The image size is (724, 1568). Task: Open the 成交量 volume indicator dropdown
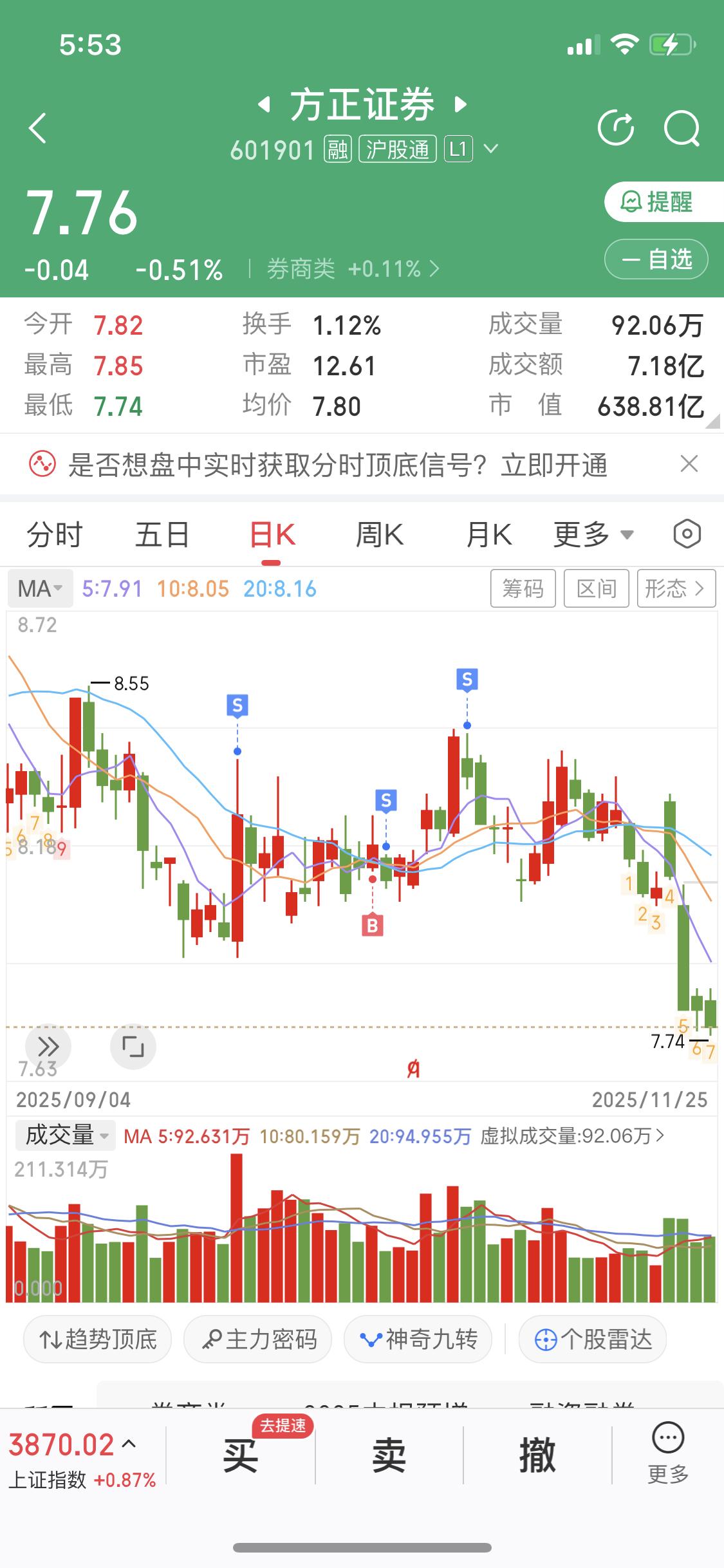tap(63, 1135)
